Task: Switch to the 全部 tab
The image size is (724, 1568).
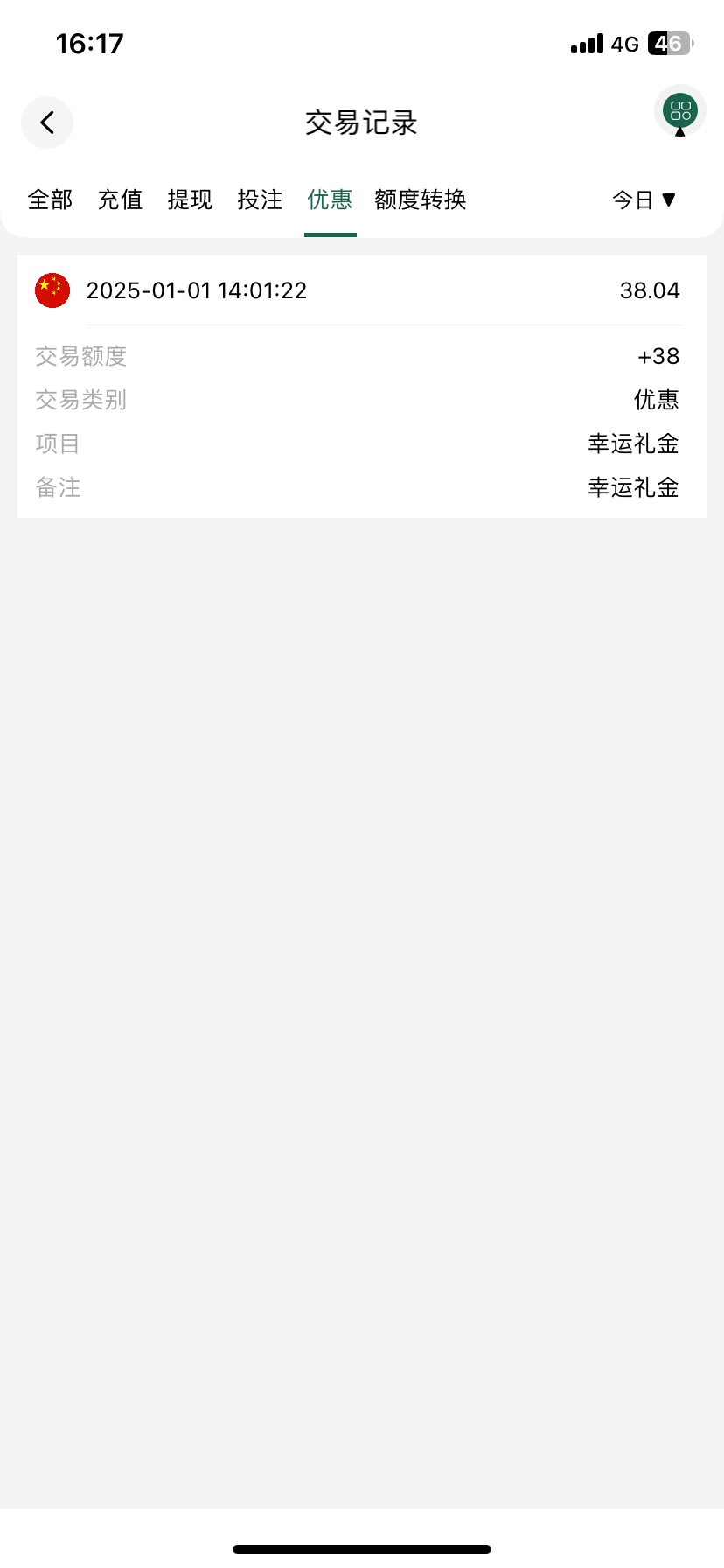Action: click(x=51, y=199)
